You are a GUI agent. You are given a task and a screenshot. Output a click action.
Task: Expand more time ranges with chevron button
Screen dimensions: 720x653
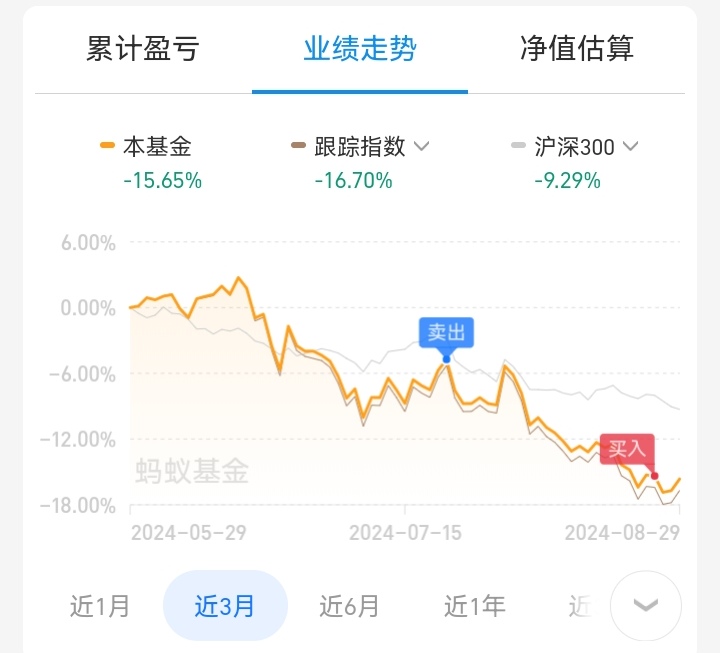[646, 605]
